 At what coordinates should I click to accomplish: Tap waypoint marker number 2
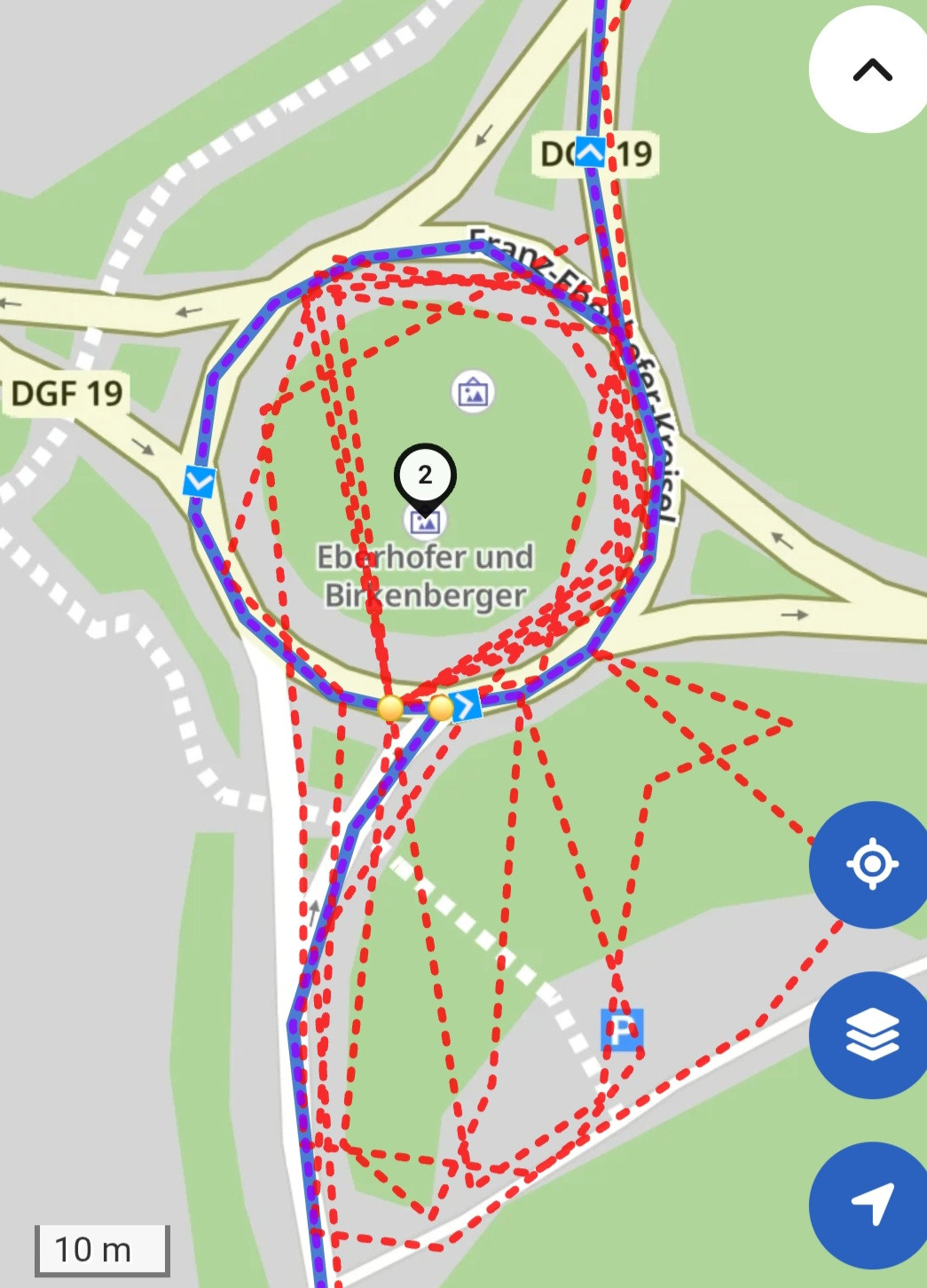pyautogui.click(x=425, y=475)
